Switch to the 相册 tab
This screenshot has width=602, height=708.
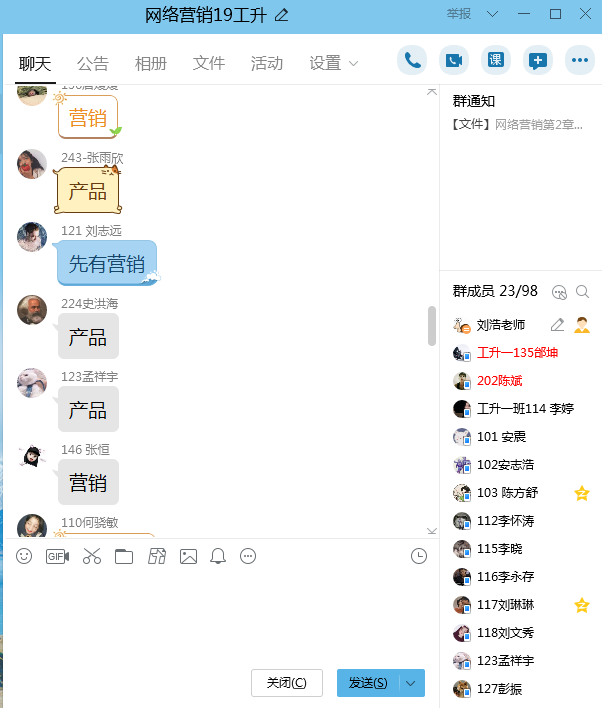click(151, 63)
